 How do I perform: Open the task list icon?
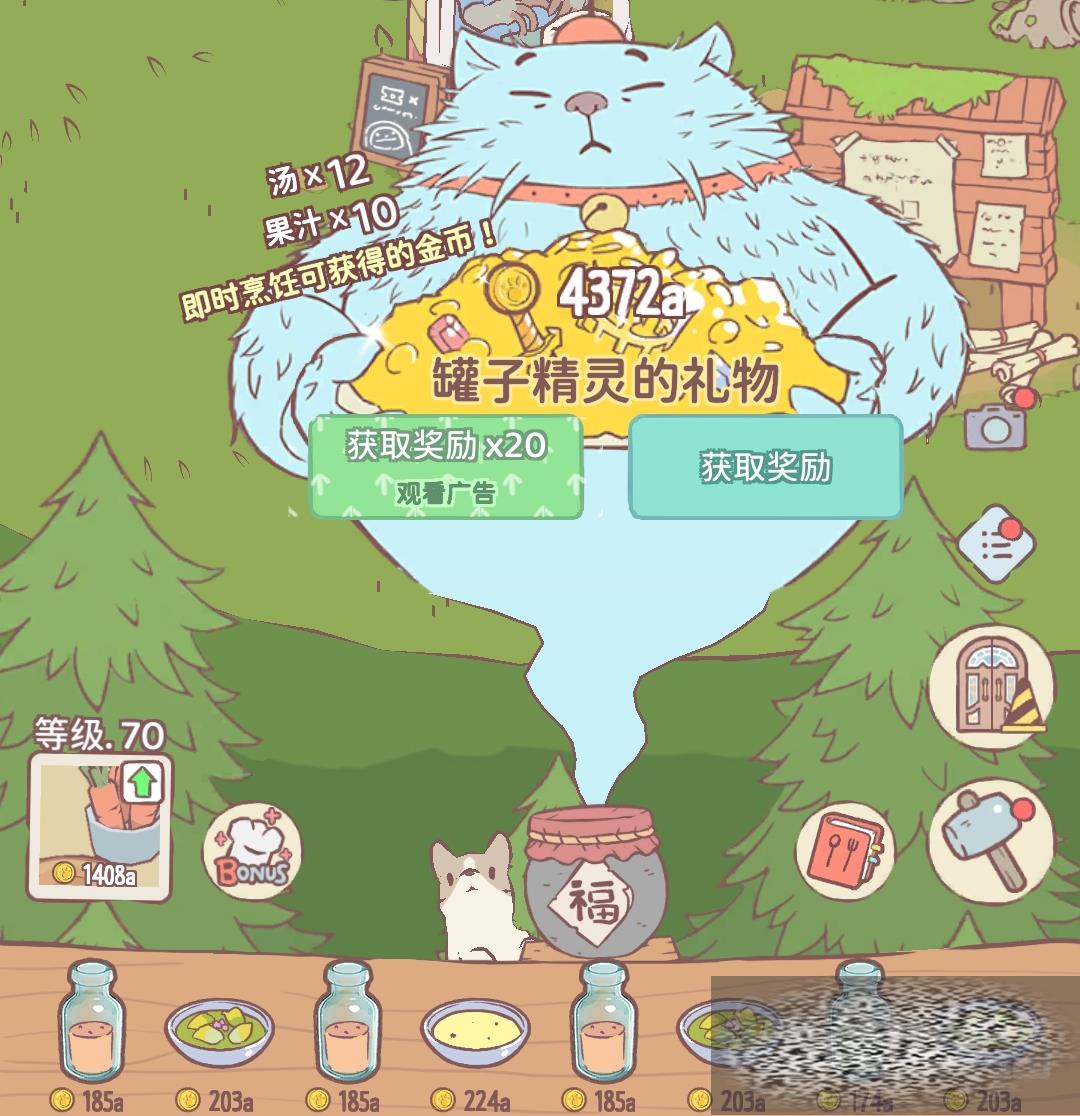point(995,545)
